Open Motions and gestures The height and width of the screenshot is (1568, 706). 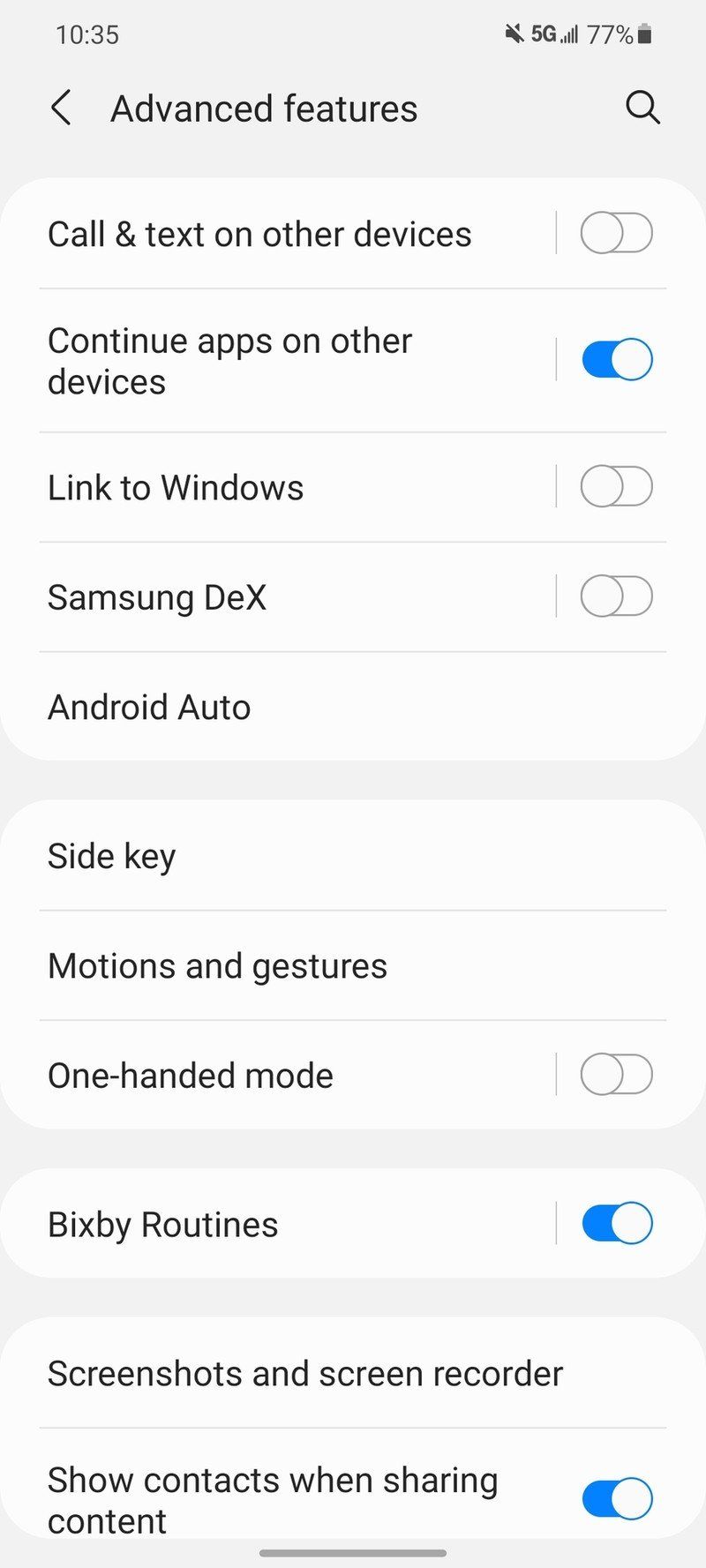[x=217, y=965]
